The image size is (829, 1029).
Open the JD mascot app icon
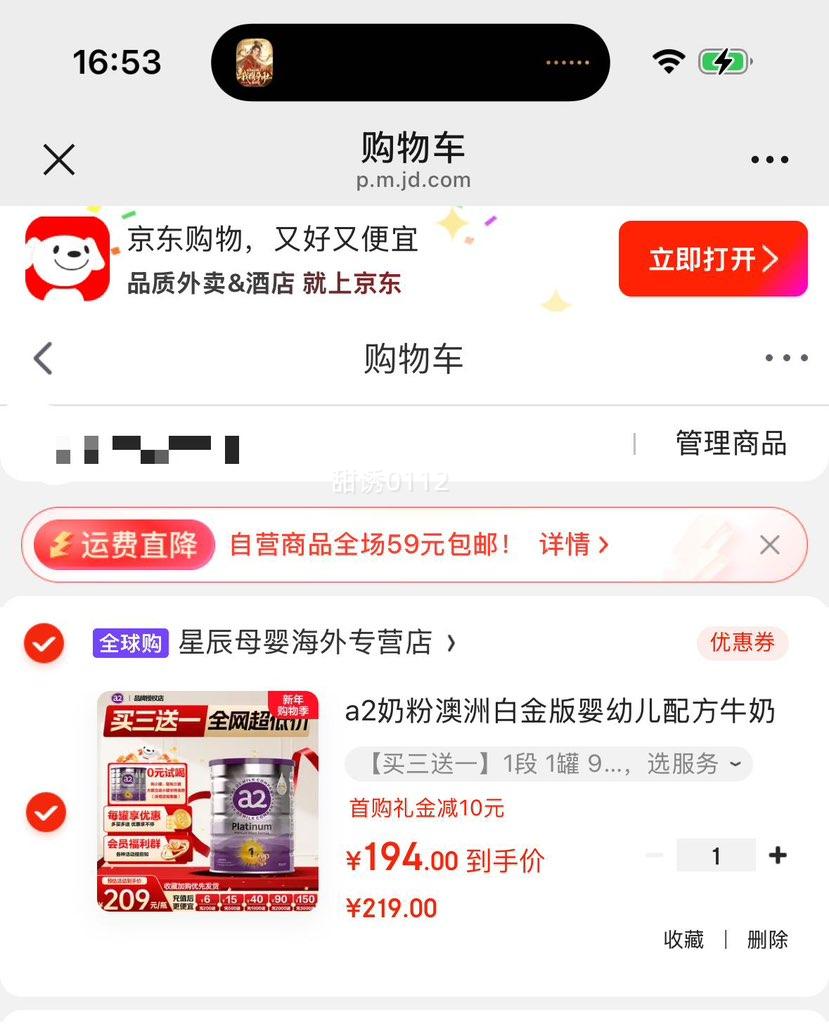click(x=67, y=259)
